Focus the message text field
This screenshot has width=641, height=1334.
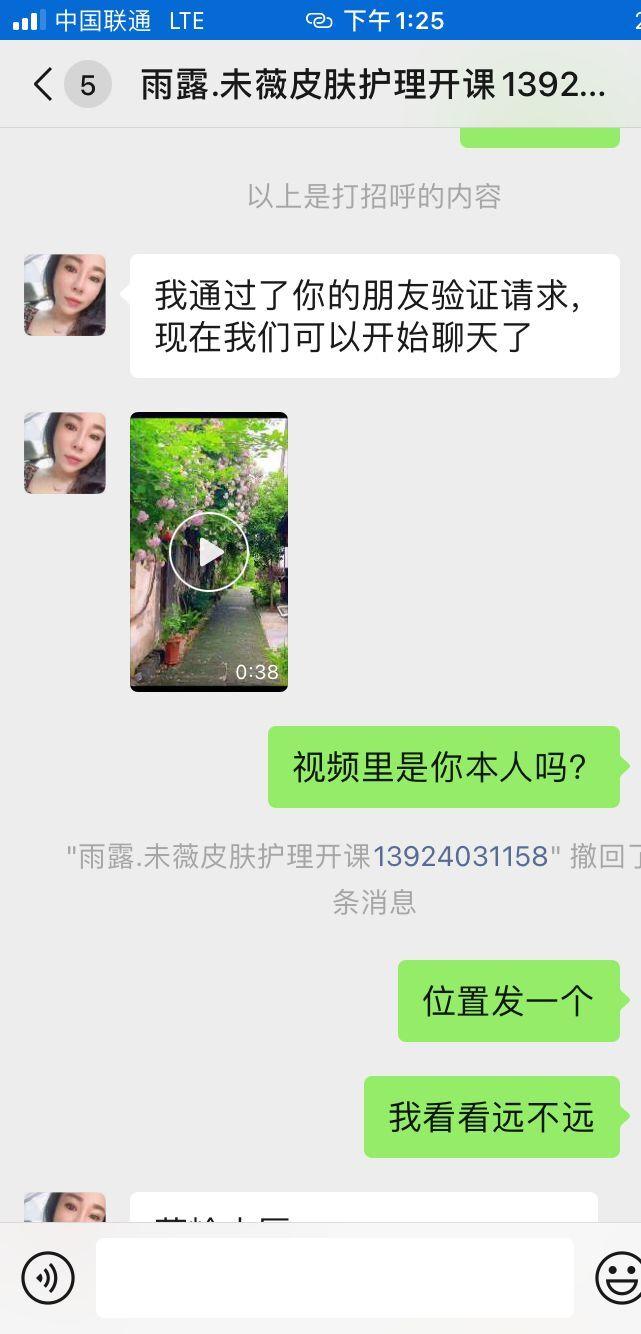pos(335,1278)
